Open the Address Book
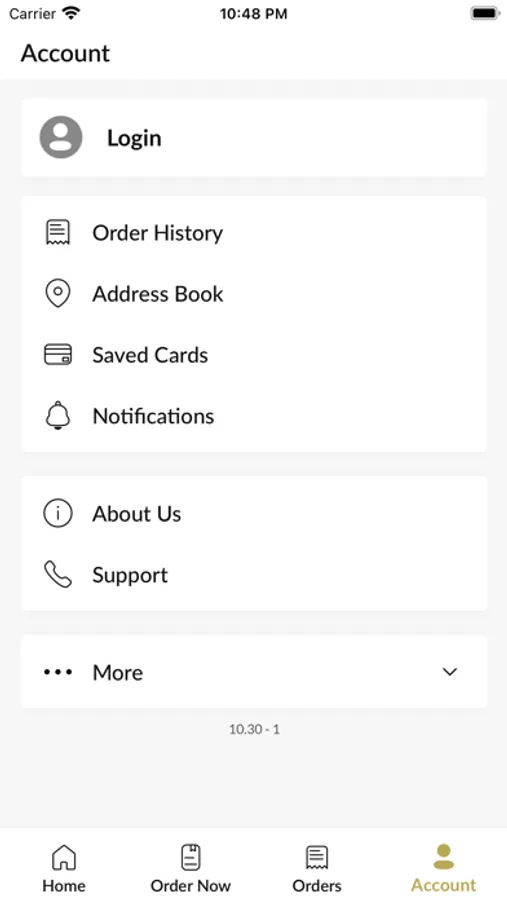 coord(253,294)
